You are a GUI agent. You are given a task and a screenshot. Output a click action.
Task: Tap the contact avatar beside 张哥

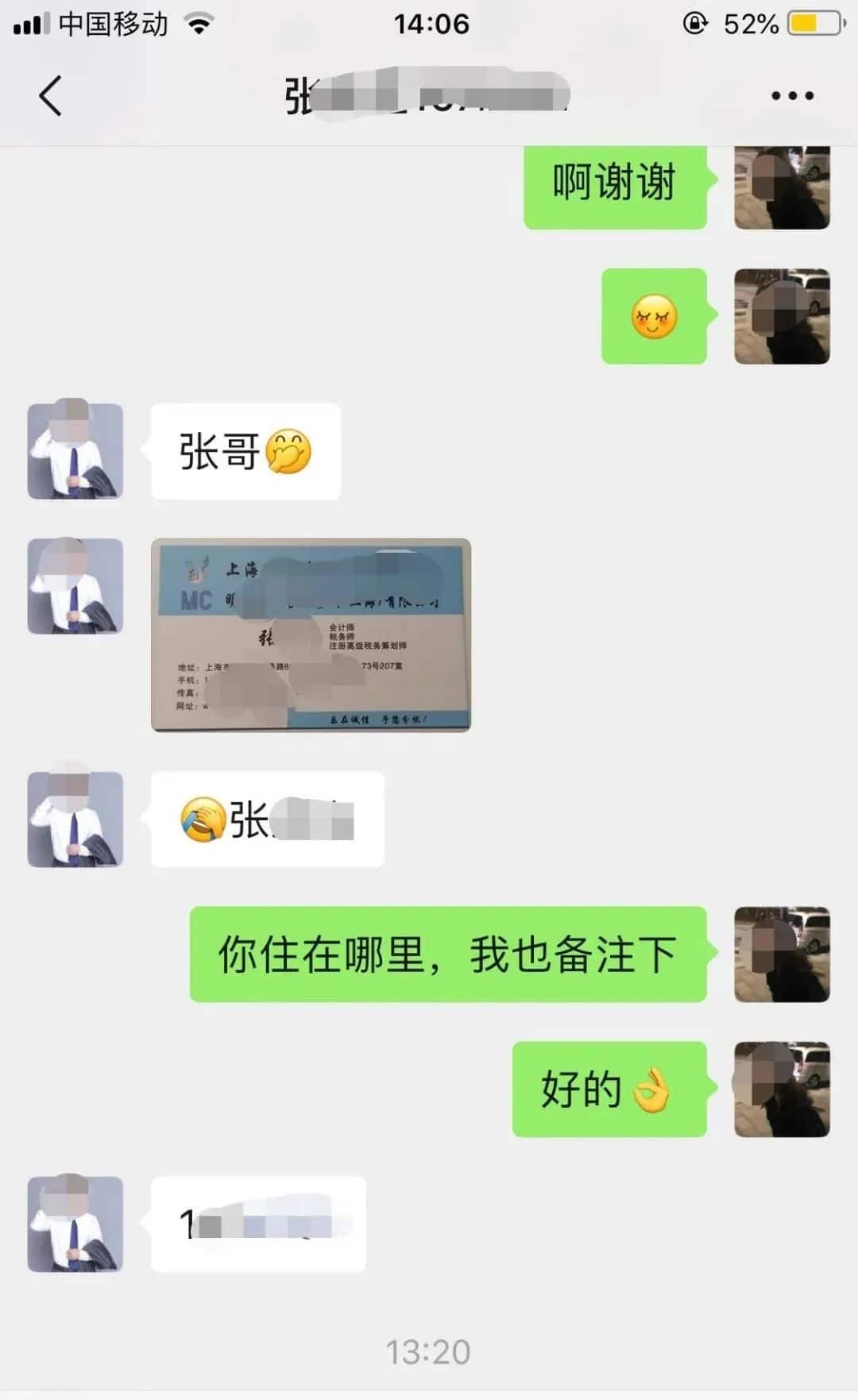(x=75, y=451)
